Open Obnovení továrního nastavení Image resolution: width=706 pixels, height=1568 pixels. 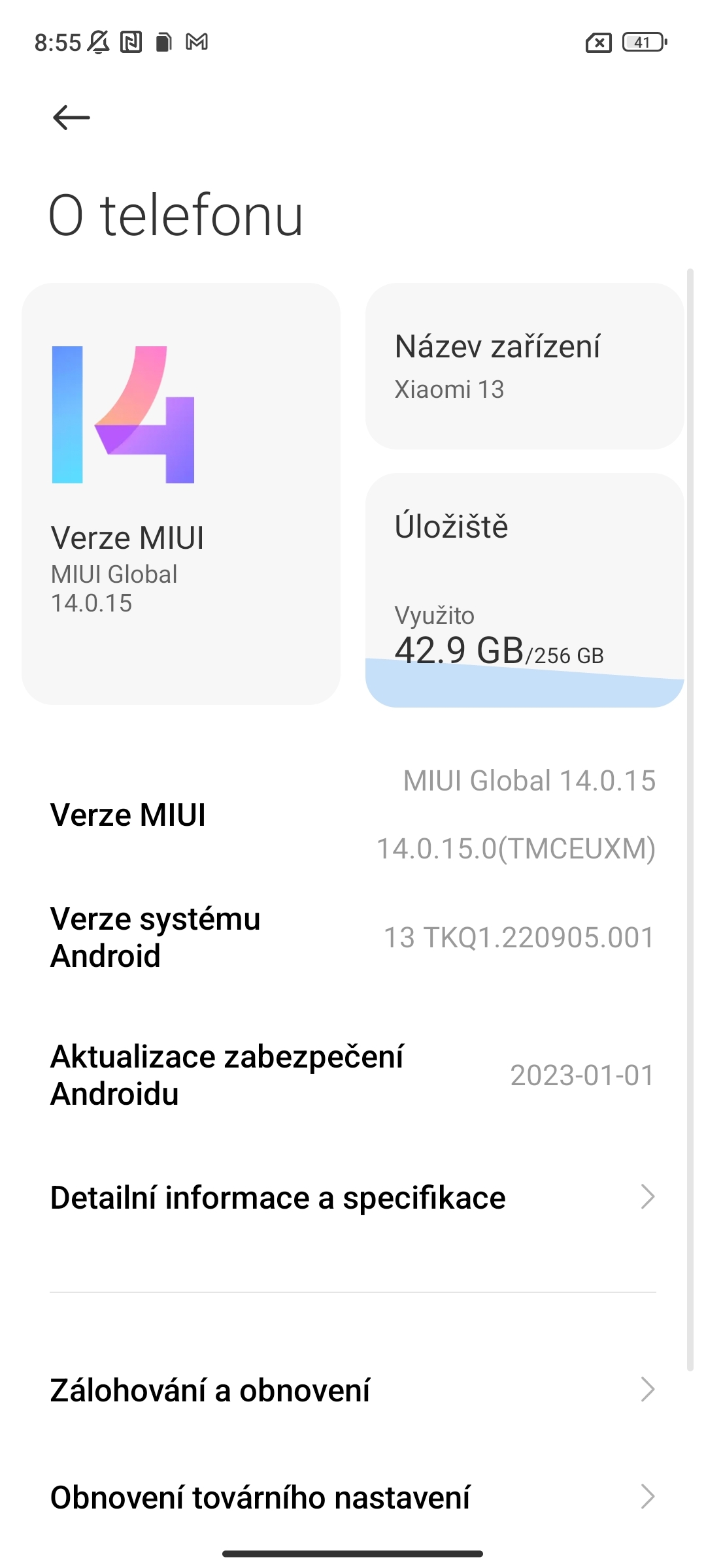click(x=353, y=1497)
